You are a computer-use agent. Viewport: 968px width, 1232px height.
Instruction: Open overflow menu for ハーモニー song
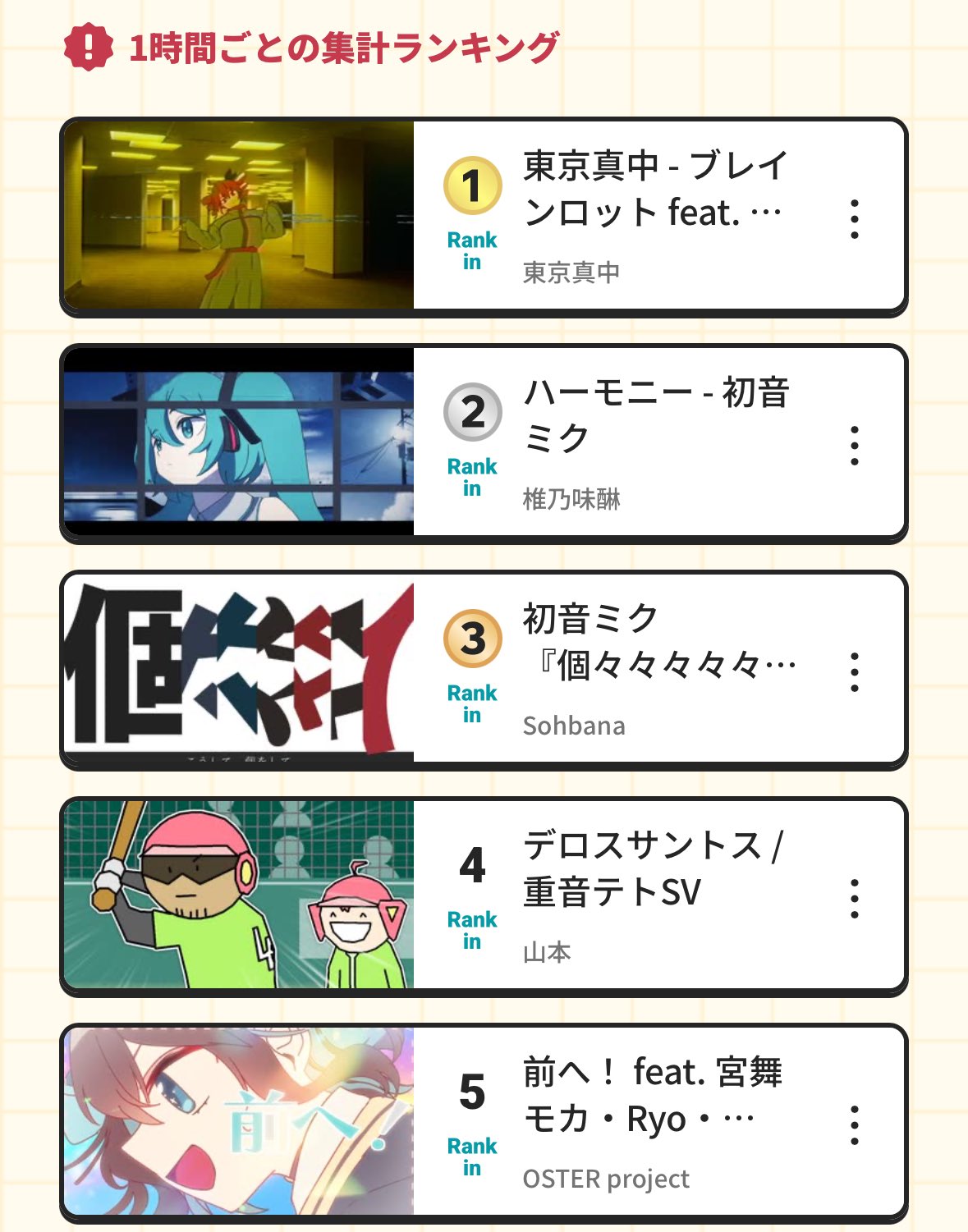(855, 445)
